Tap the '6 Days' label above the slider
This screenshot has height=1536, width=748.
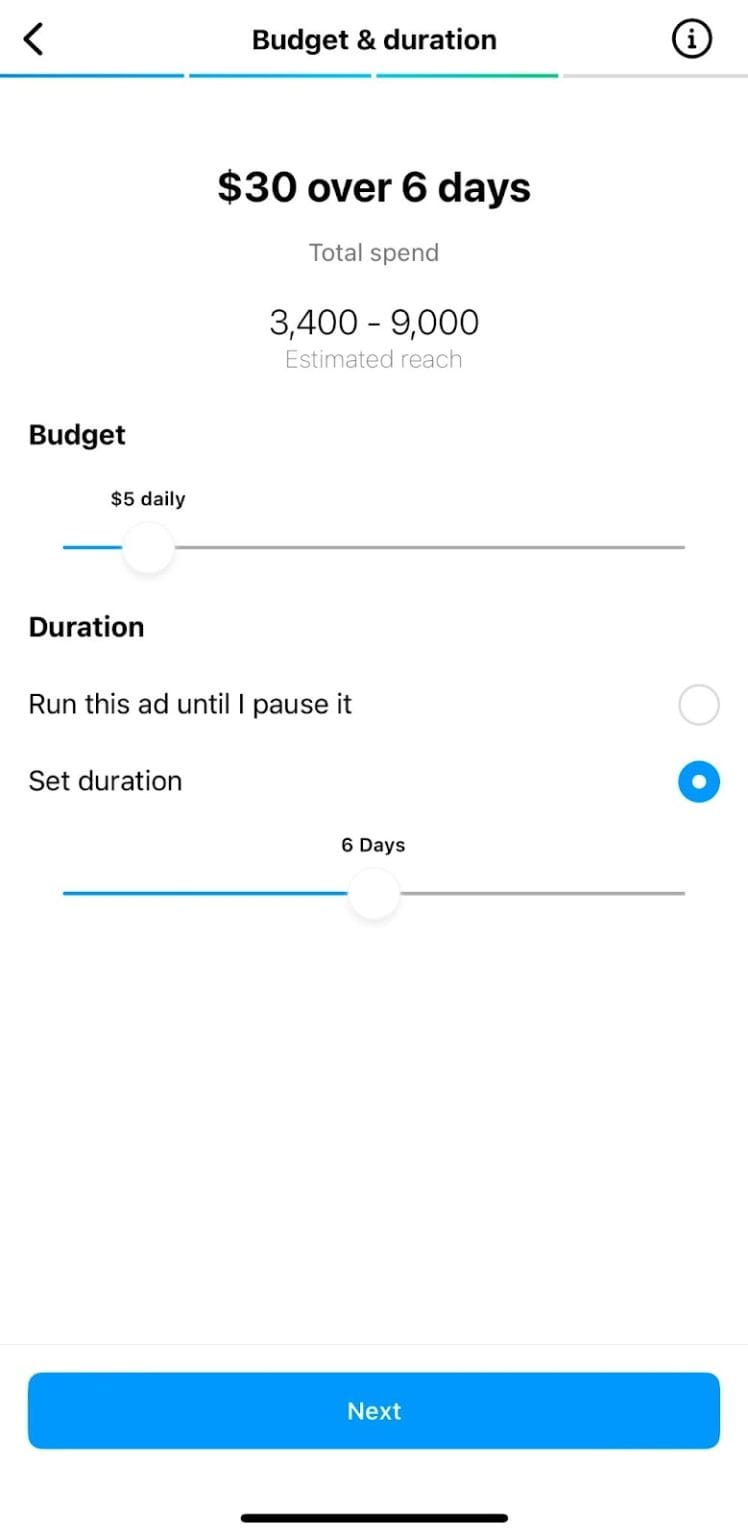pyautogui.click(x=373, y=845)
